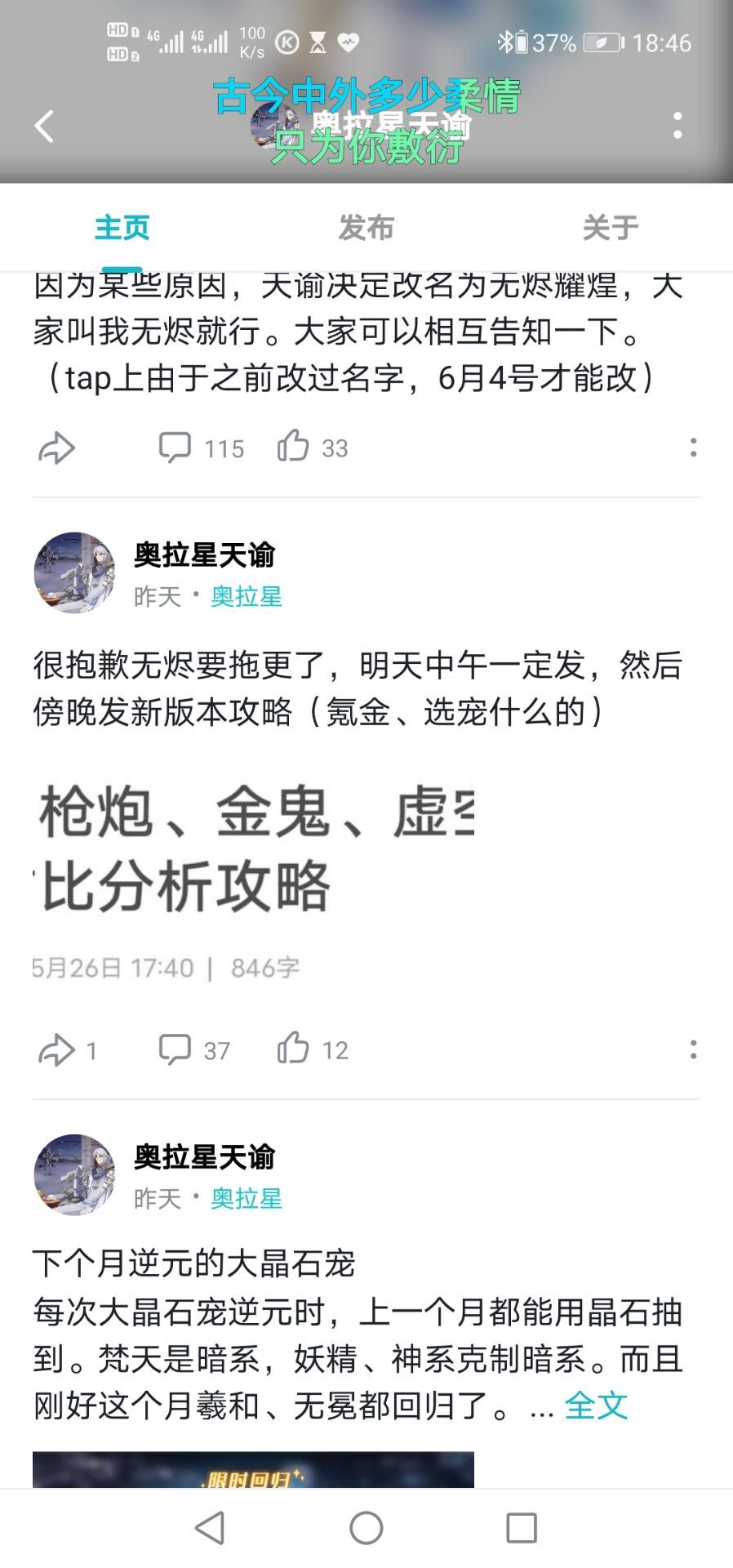Go back using the header arrow

click(x=45, y=127)
